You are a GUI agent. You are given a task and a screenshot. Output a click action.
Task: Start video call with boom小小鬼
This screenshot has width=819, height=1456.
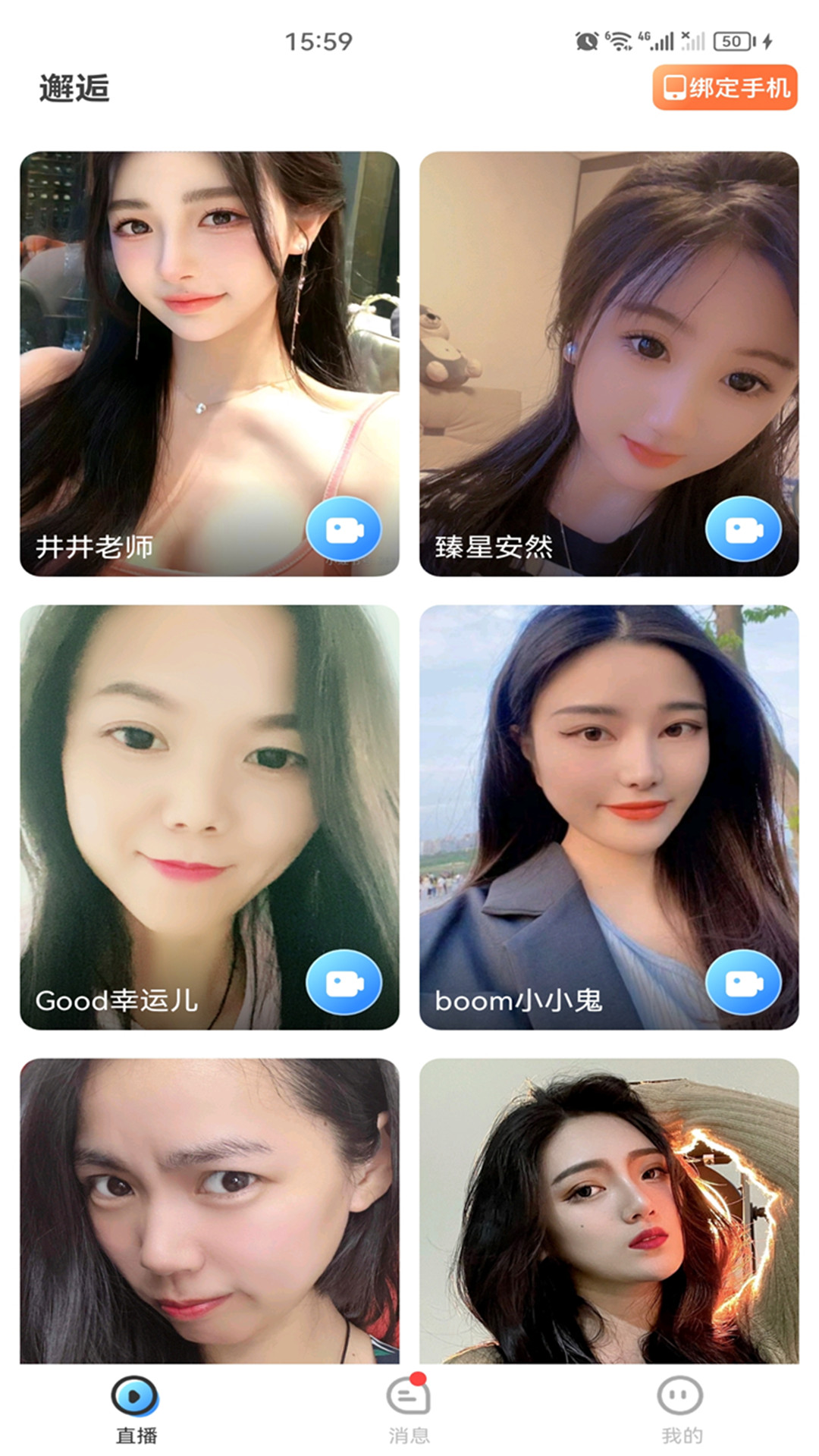tap(742, 983)
